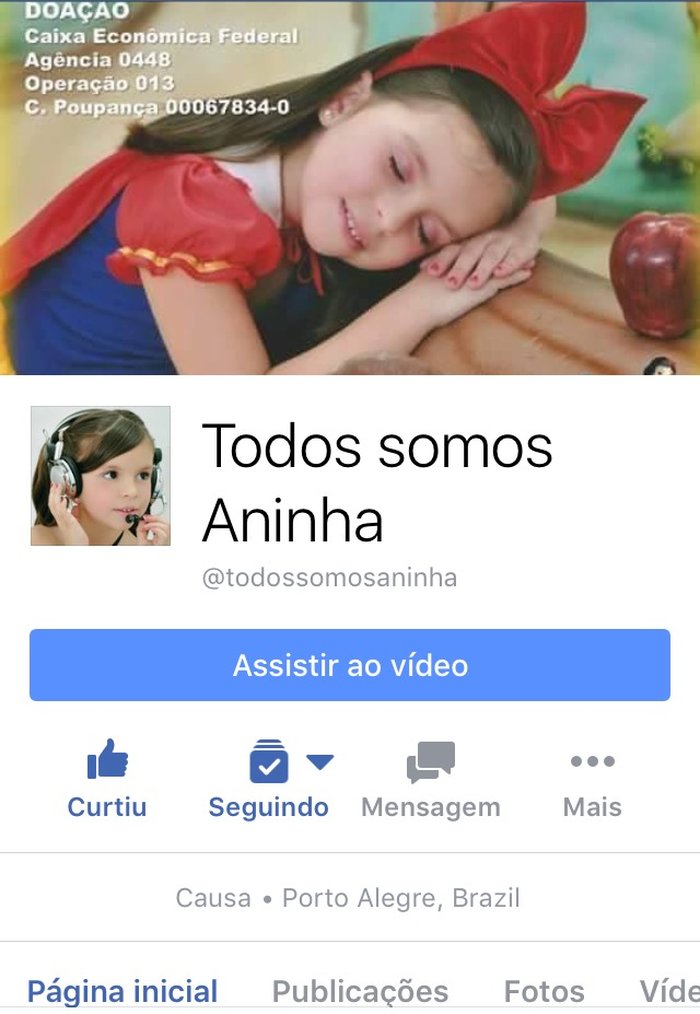Open the Seguindo follow options
The image size is (700, 1014).
[268, 781]
